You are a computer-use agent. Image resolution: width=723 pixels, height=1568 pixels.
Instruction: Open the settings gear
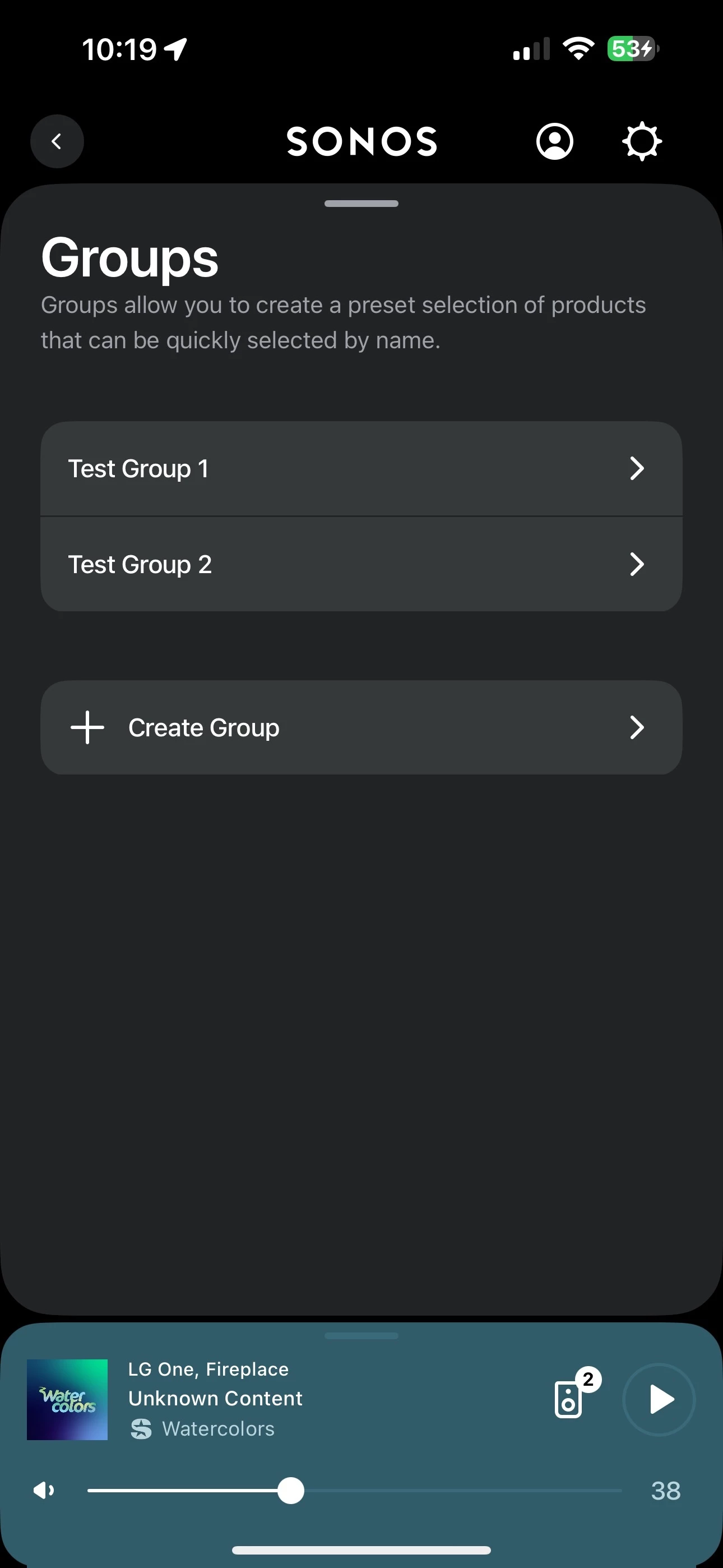click(x=642, y=141)
